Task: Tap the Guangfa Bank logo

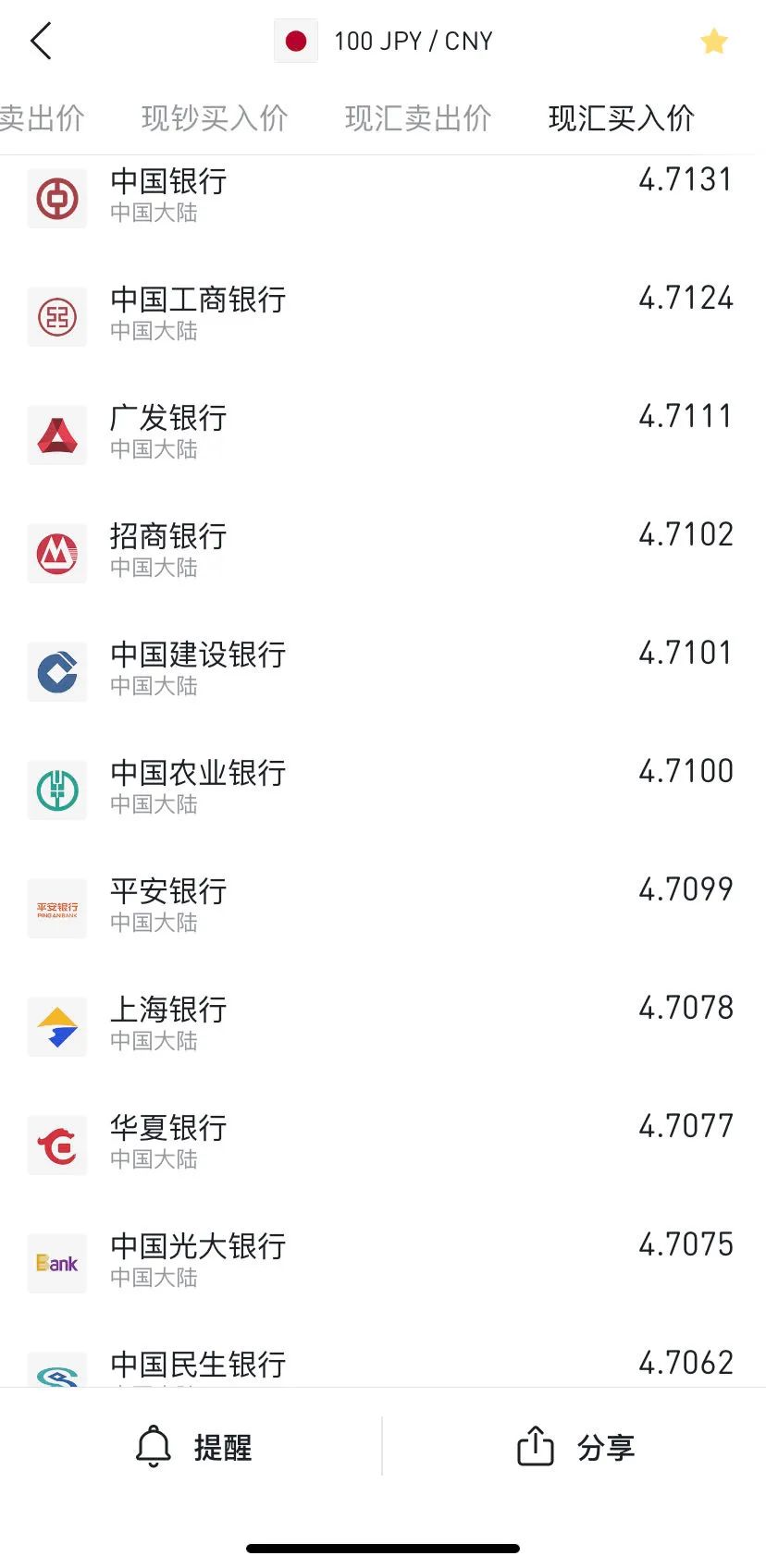Action: coord(56,435)
